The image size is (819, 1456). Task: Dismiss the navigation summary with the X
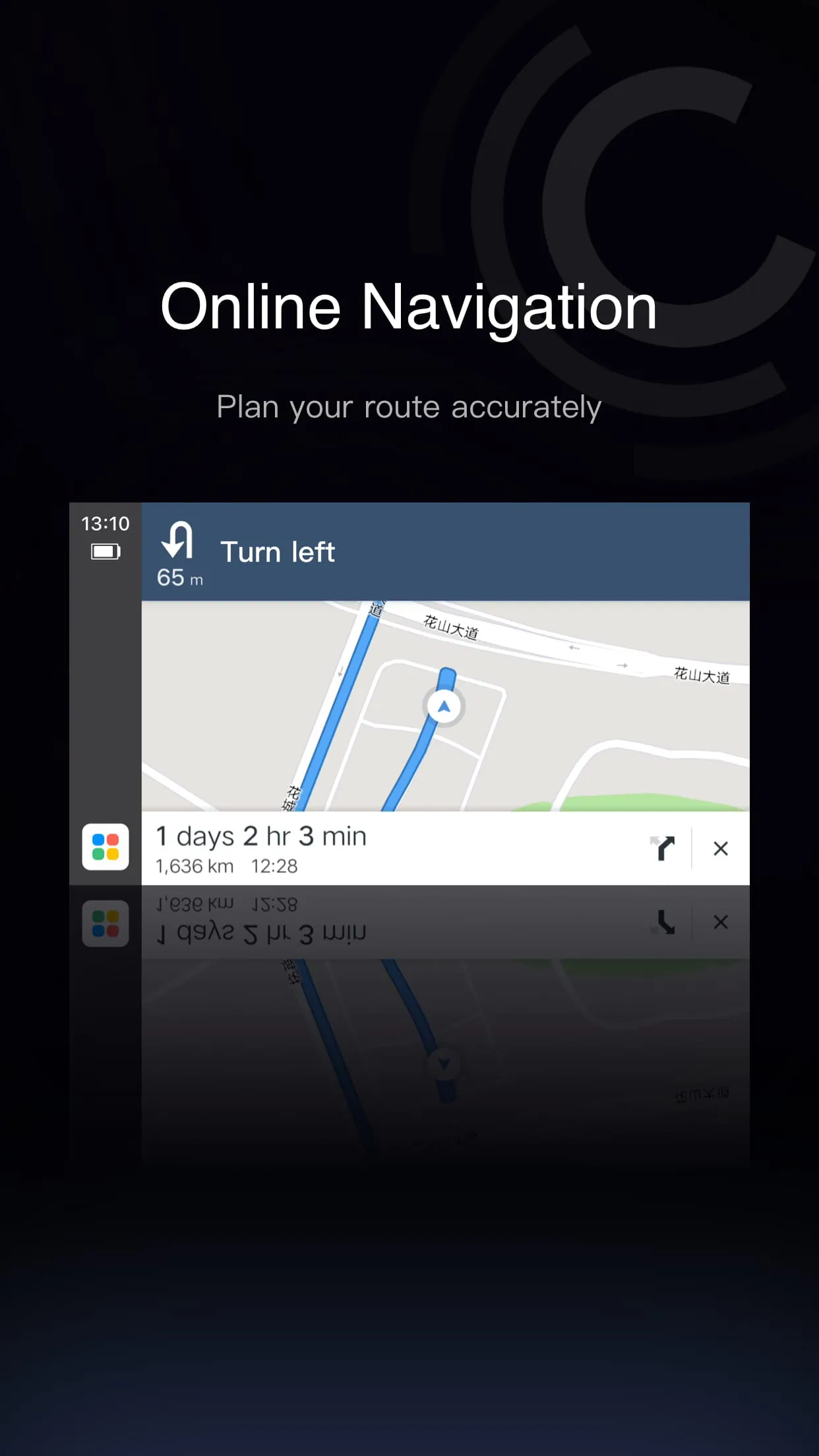click(721, 849)
